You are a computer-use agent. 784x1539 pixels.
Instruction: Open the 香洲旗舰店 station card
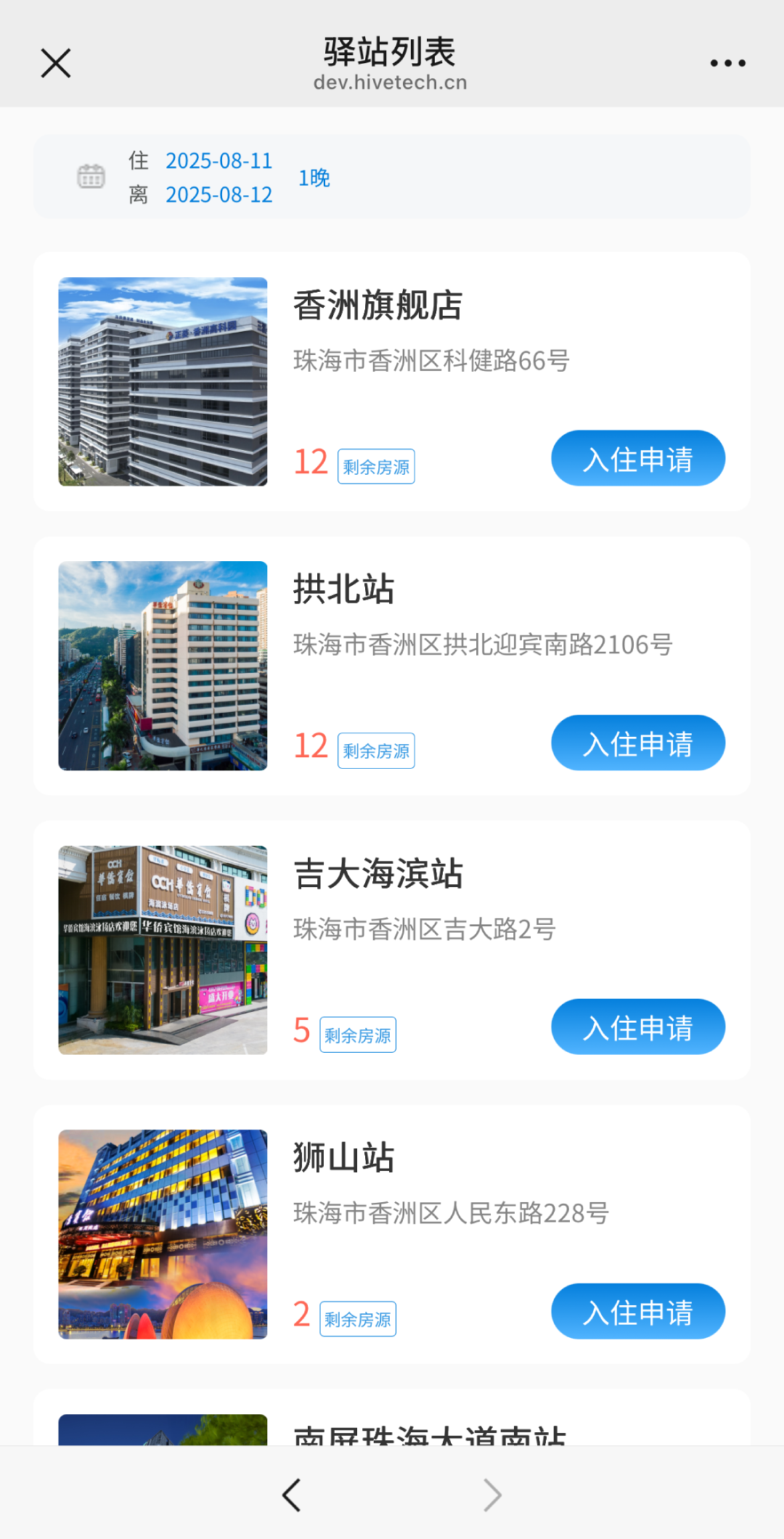377,306
